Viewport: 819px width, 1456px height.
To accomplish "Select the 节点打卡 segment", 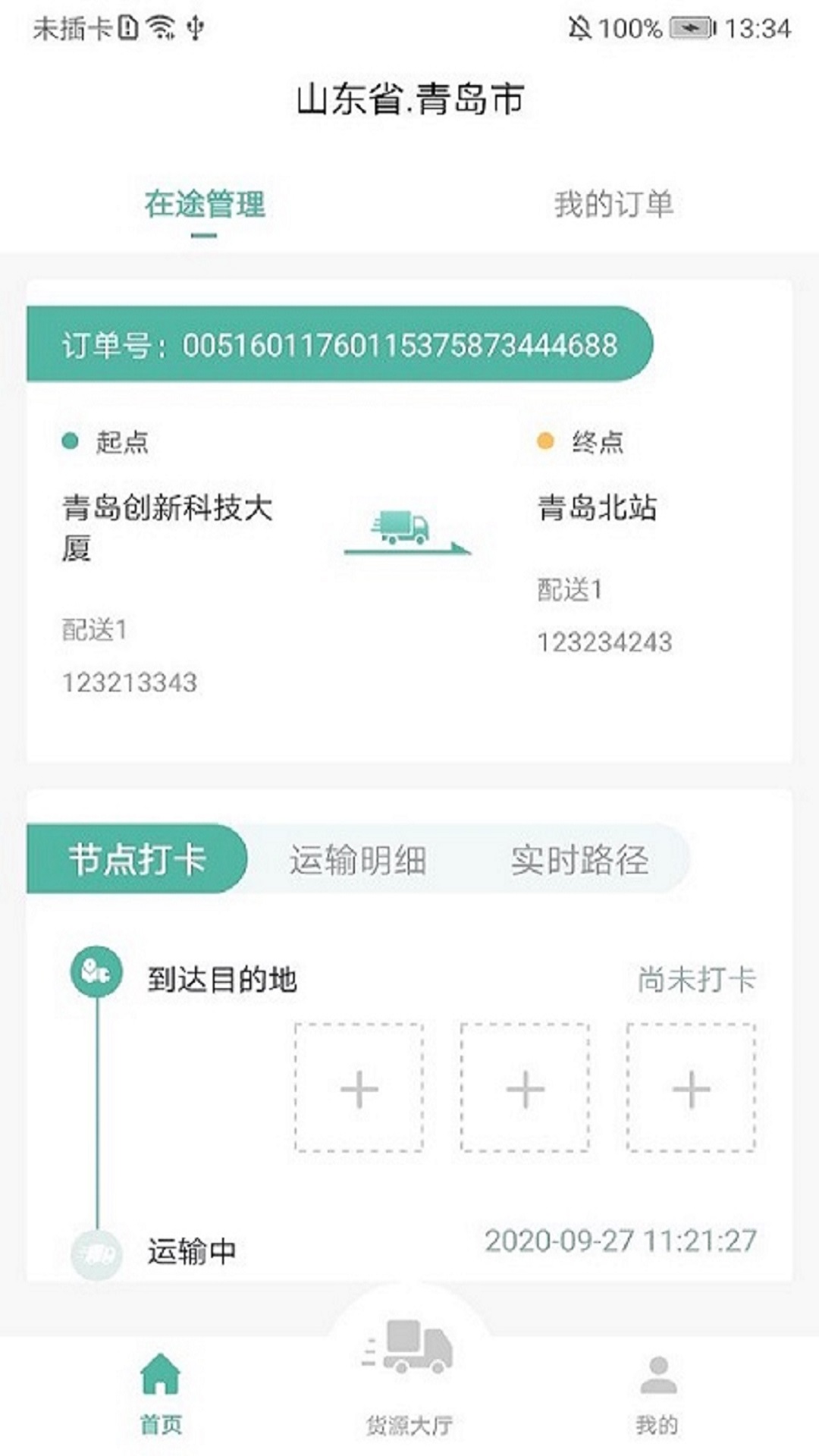I will pyautogui.click(x=137, y=860).
